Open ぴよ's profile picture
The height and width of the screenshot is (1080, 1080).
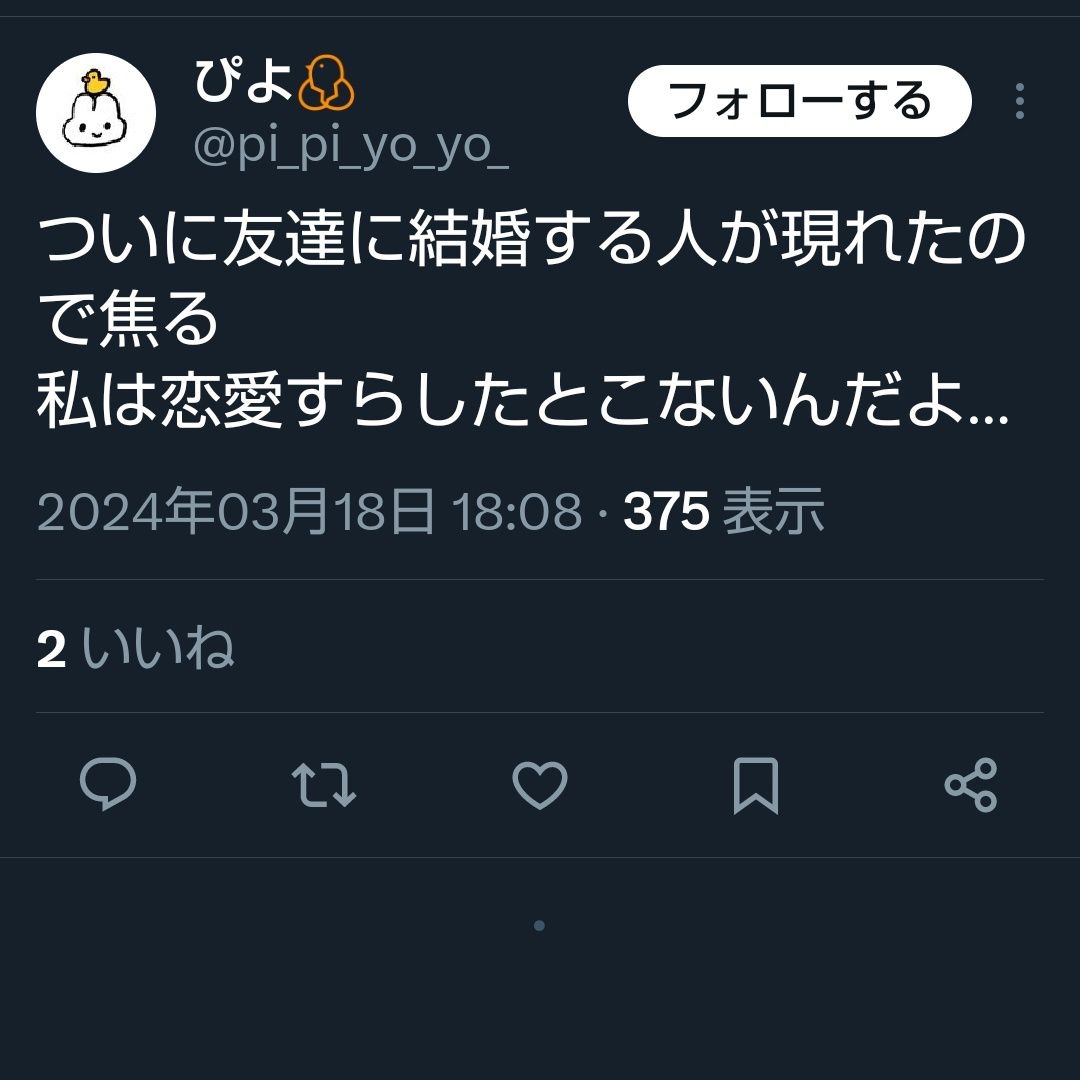96,112
